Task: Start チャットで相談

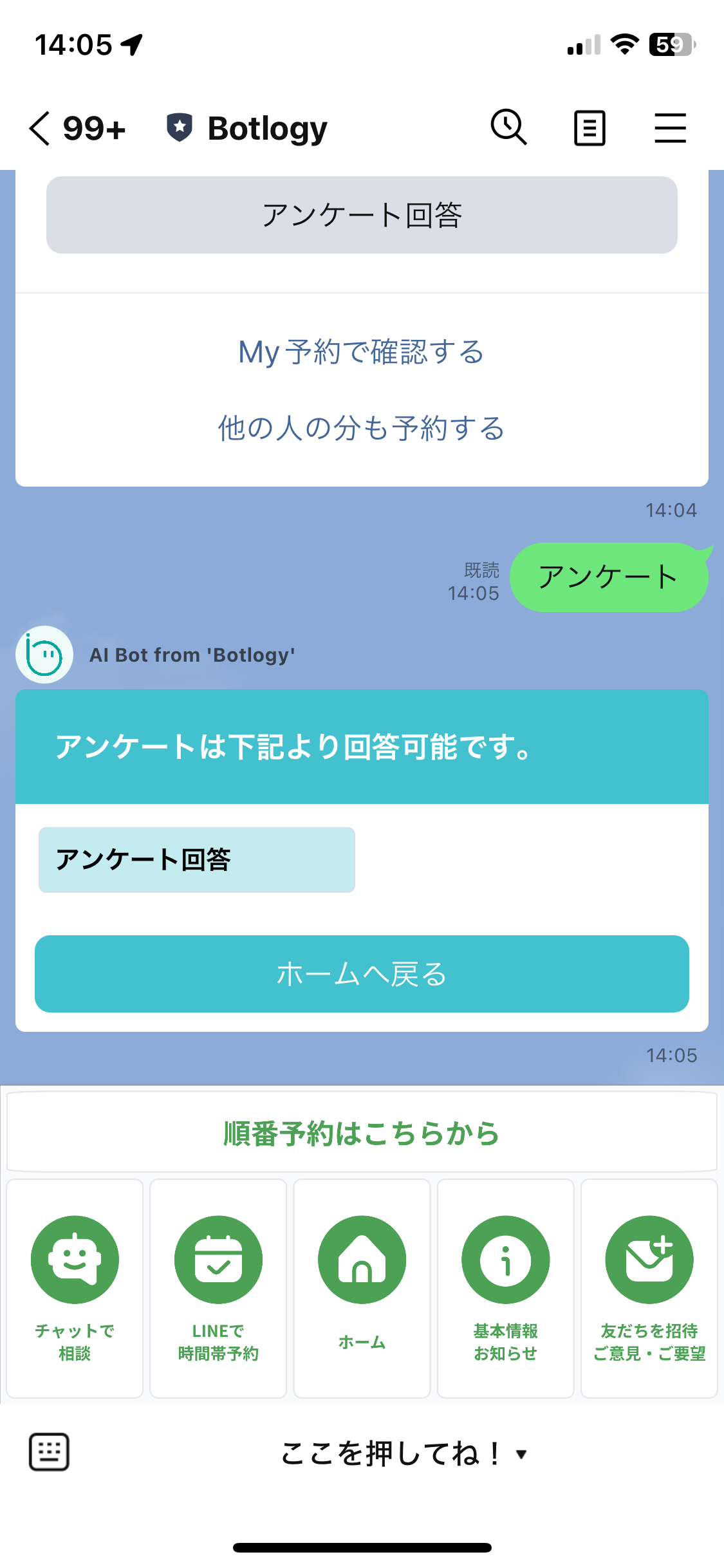Action: point(75,1287)
